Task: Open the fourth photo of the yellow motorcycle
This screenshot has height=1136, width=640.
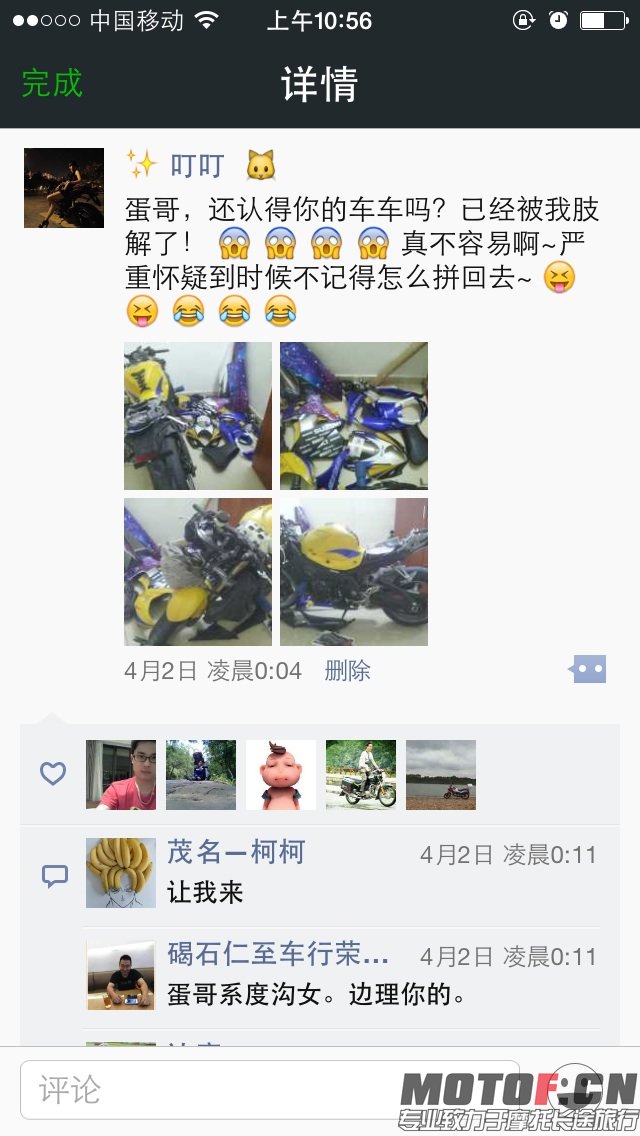Action: click(354, 572)
